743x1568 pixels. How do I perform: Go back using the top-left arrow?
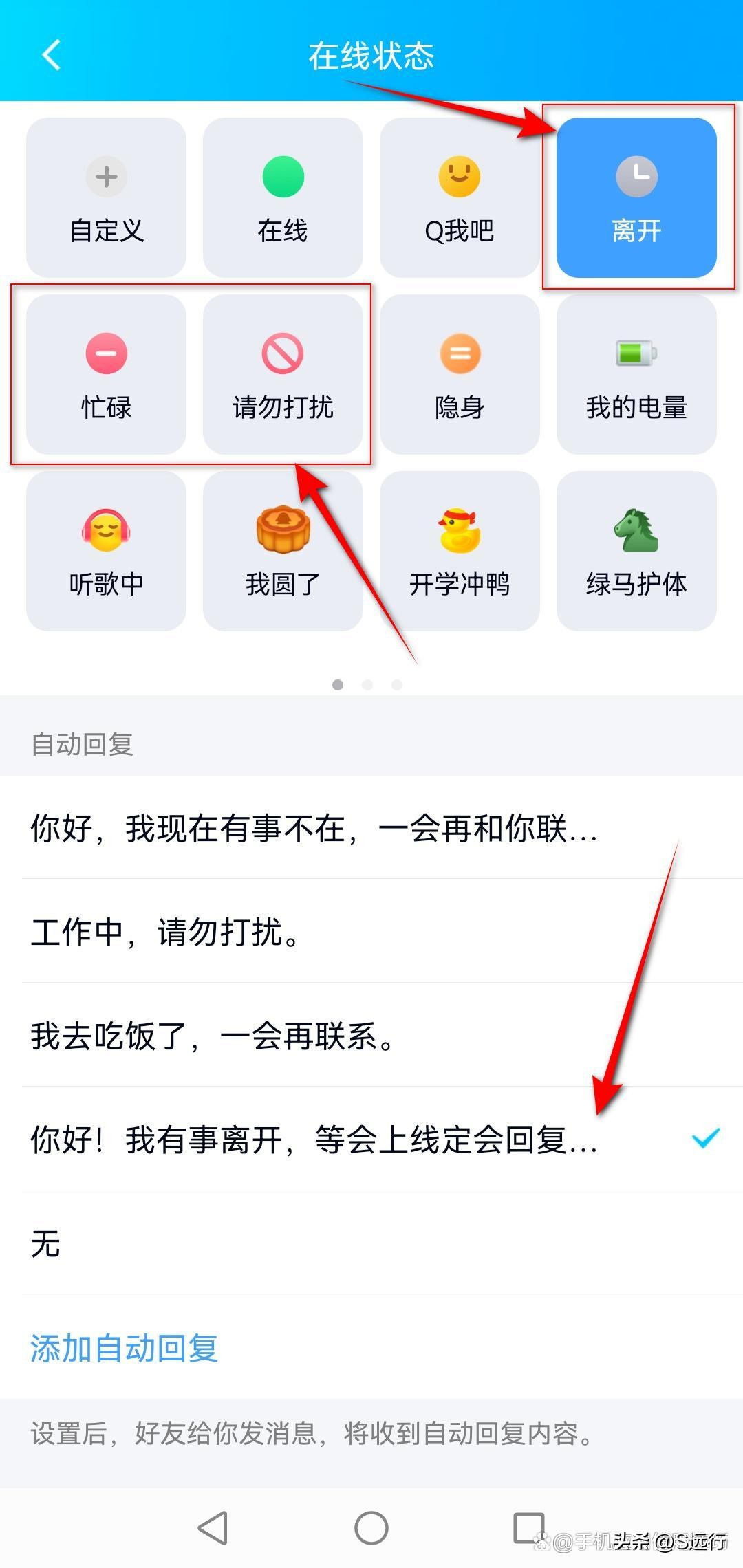coord(50,55)
